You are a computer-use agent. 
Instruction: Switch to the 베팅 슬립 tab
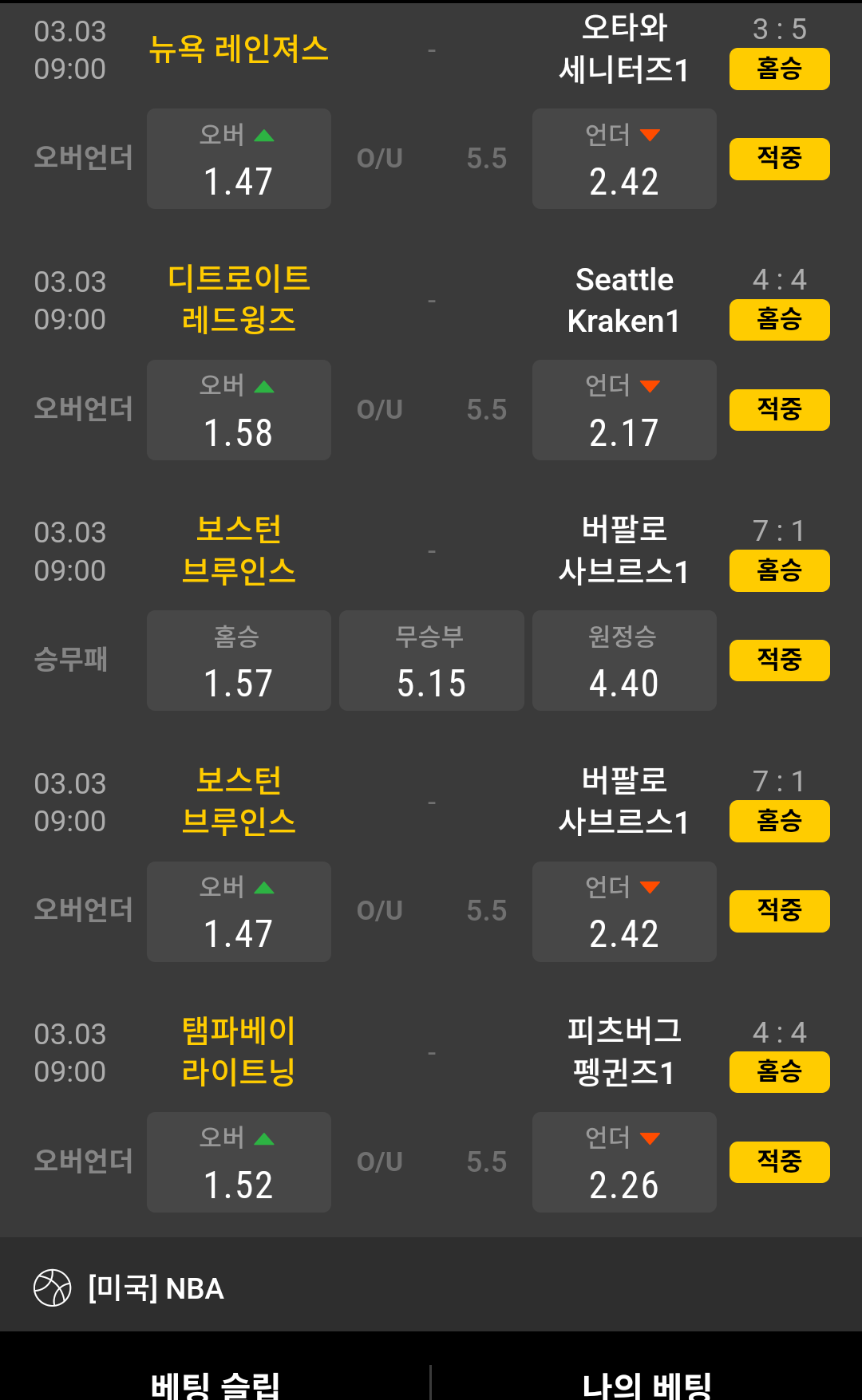pyautogui.click(x=215, y=1382)
